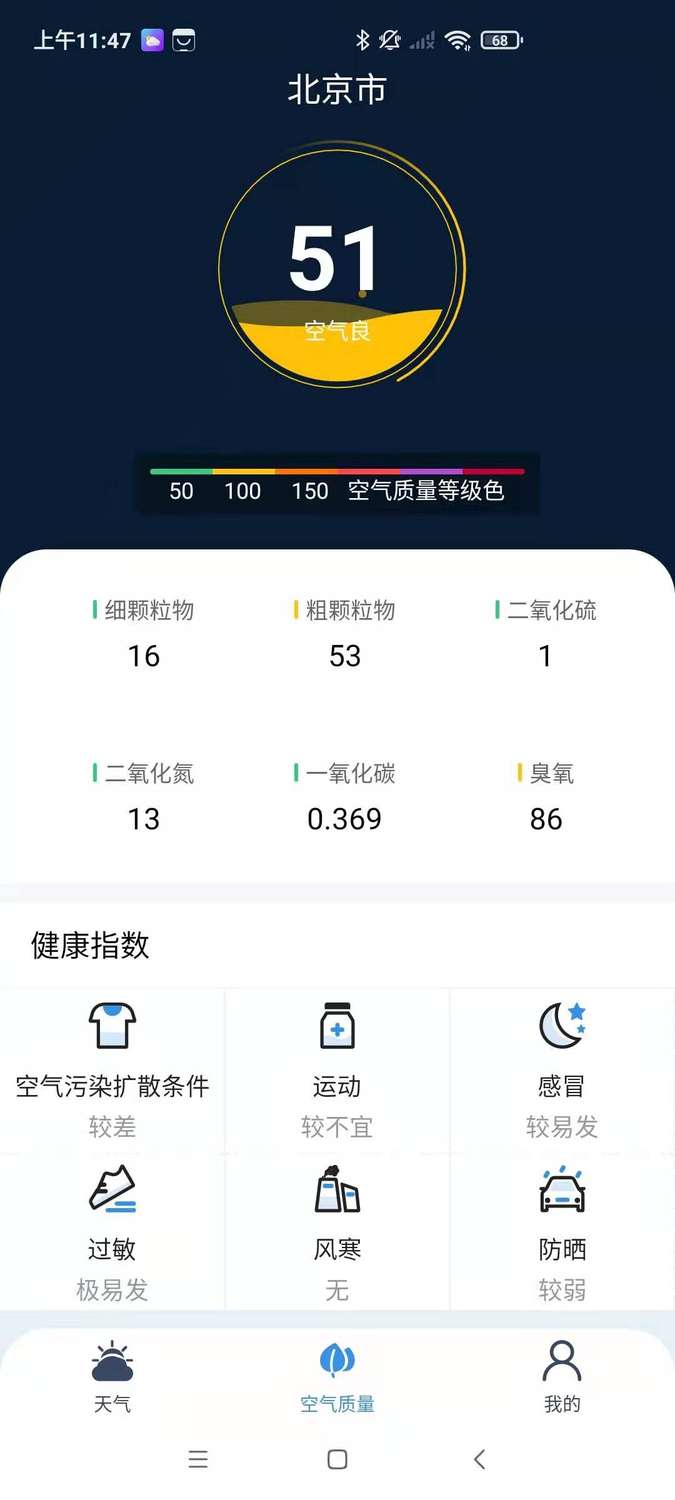Go back with the system back button
Screen dimensions: 675x1500
coord(479,1459)
